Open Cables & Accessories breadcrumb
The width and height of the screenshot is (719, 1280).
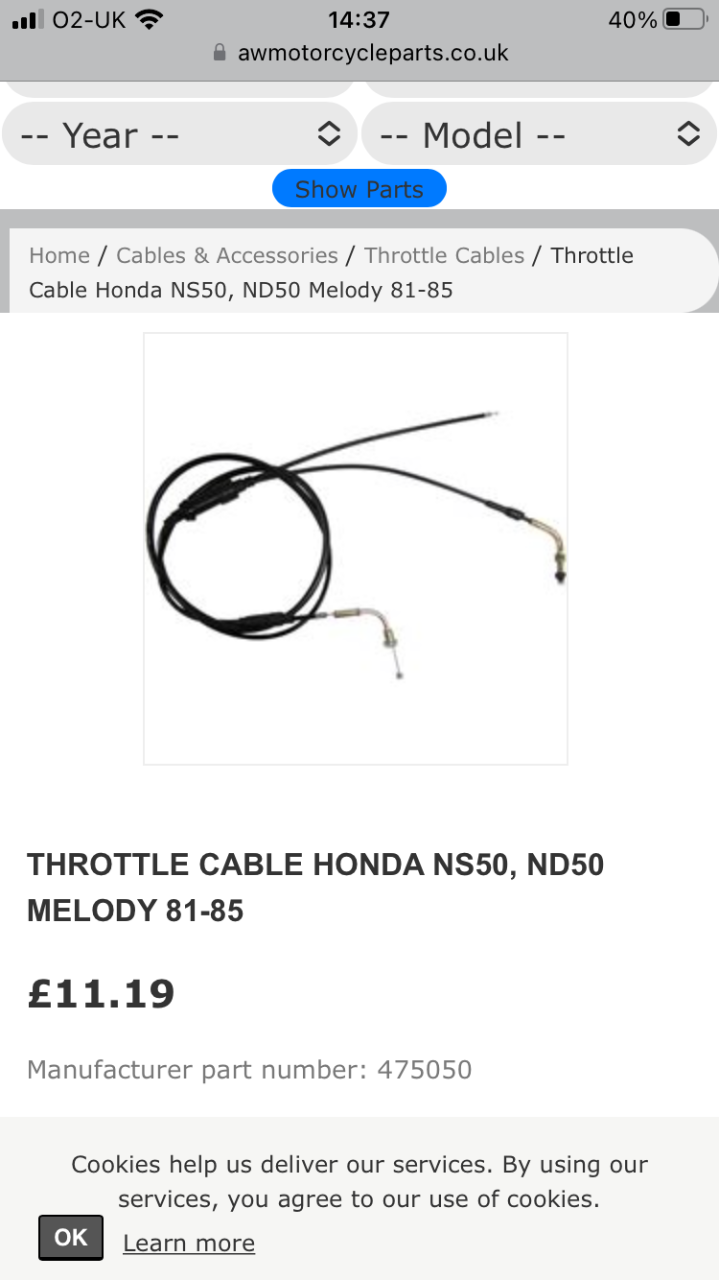(x=227, y=255)
